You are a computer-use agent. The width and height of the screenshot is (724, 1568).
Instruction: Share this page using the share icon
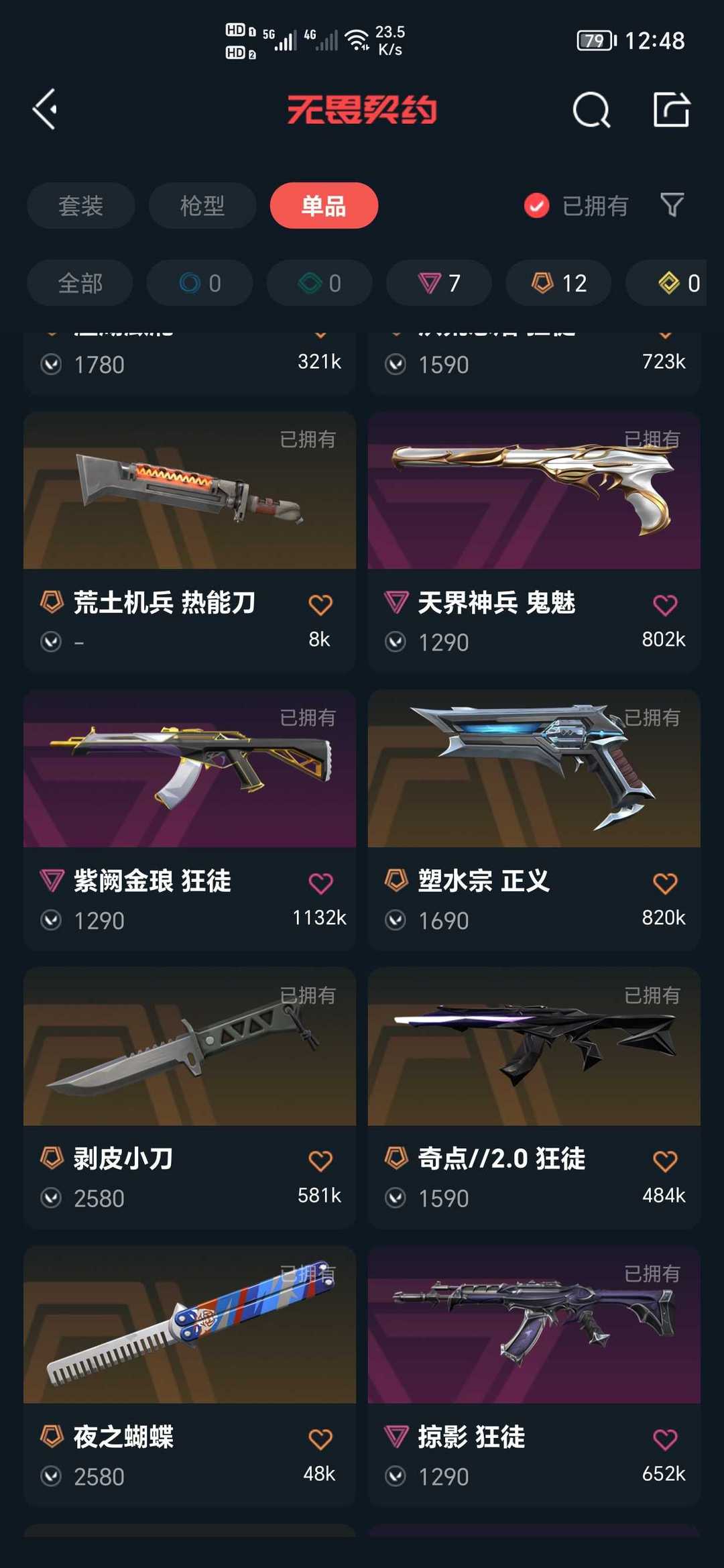(x=672, y=109)
